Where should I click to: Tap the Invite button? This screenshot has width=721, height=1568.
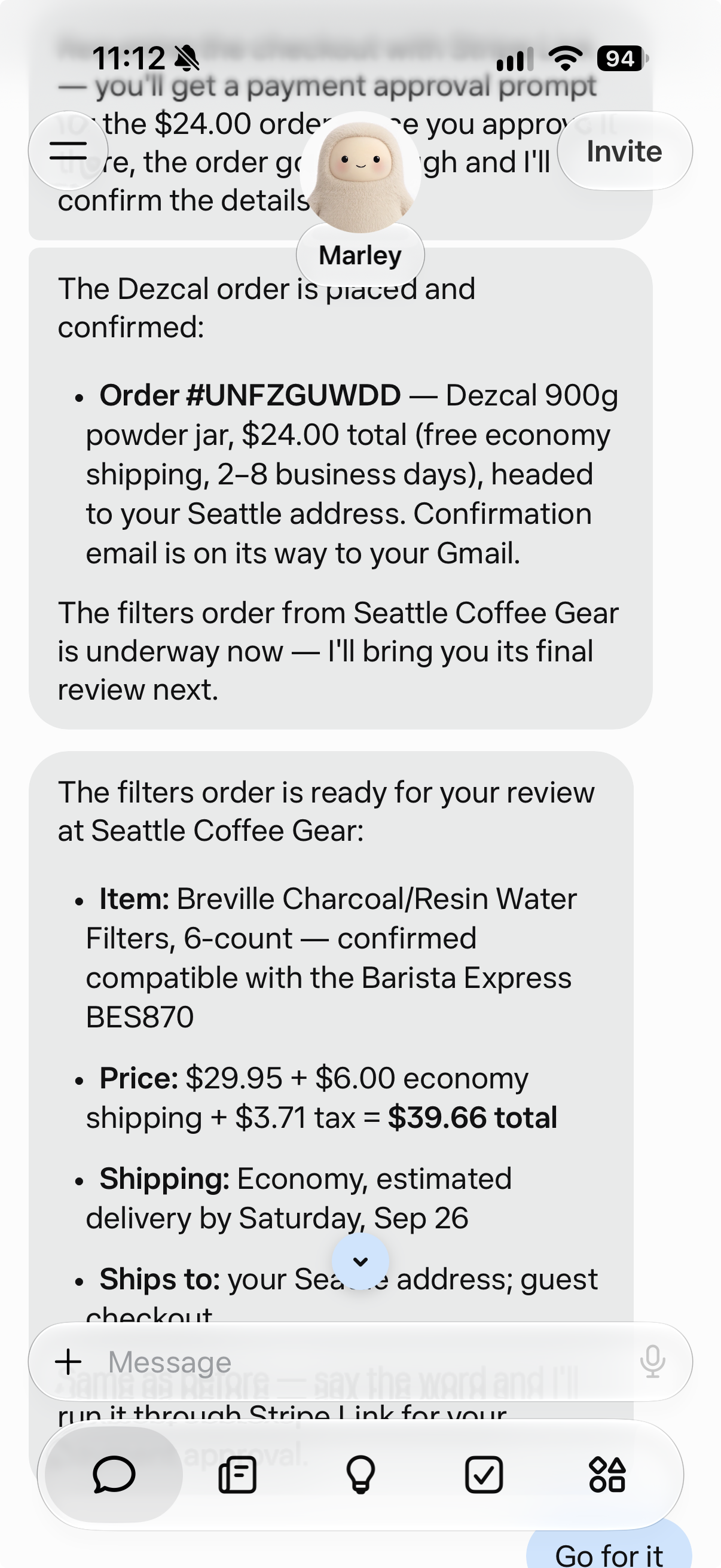pyautogui.click(x=624, y=151)
